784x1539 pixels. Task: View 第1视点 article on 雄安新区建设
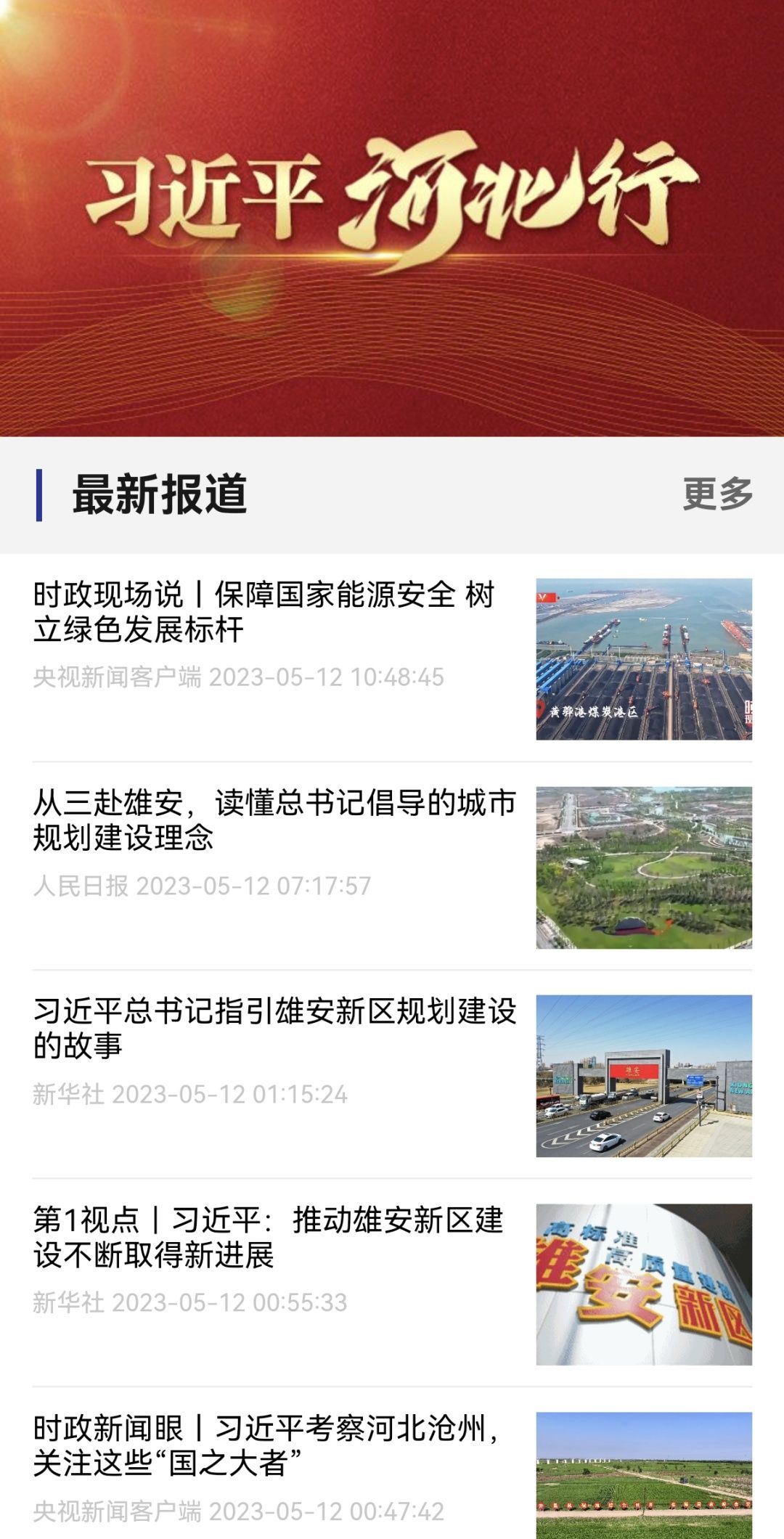[269, 1237]
